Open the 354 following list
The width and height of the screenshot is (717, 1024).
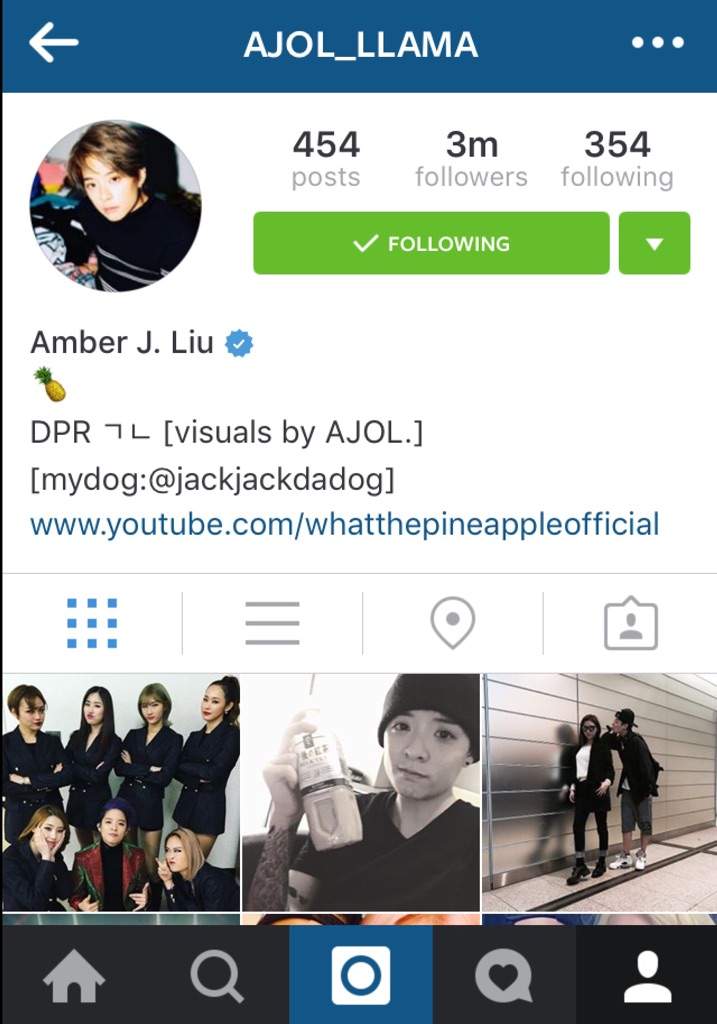[x=616, y=158]
